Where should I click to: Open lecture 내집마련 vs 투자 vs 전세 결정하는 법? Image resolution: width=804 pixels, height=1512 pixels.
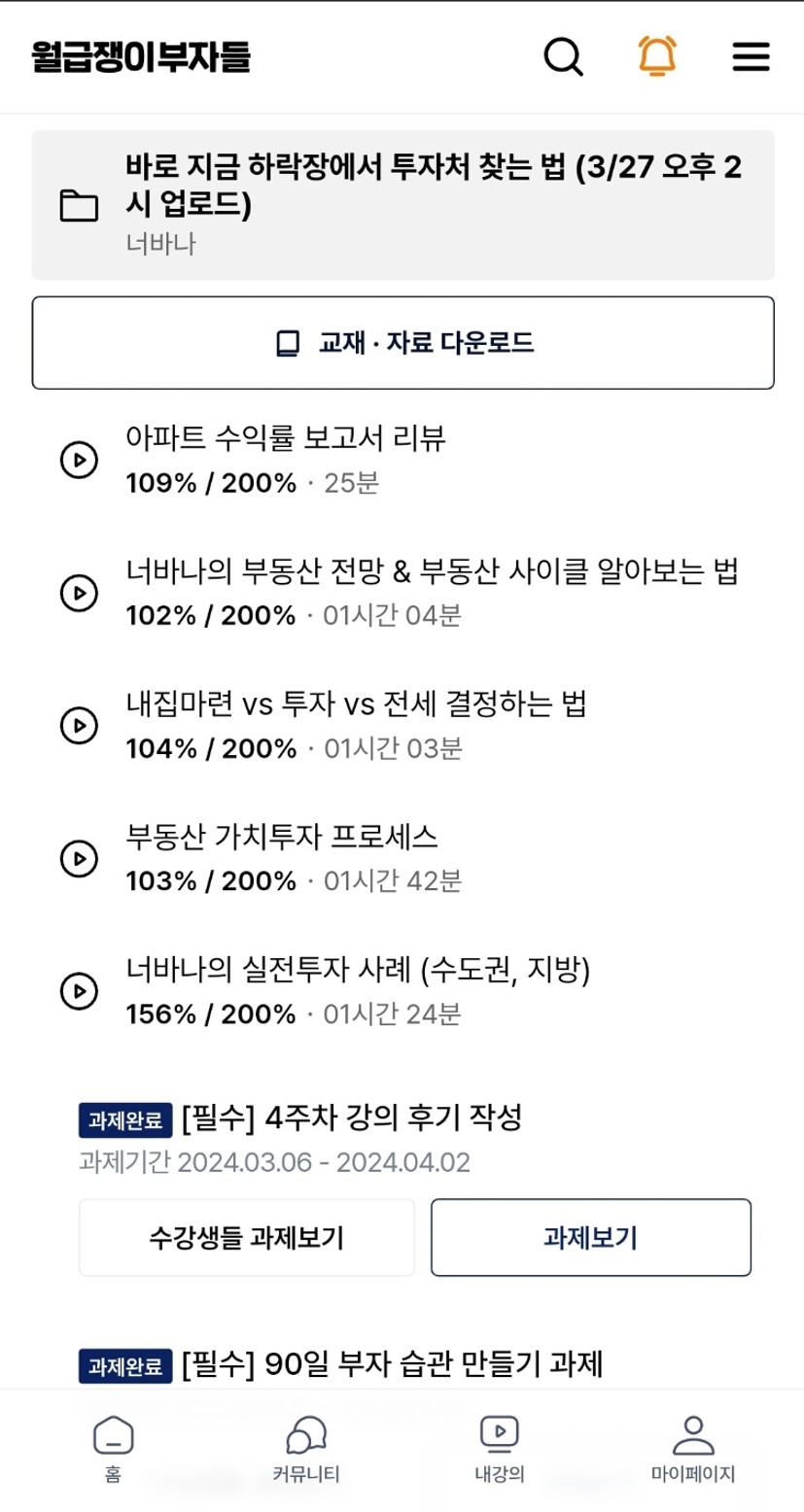pos(402,725)
